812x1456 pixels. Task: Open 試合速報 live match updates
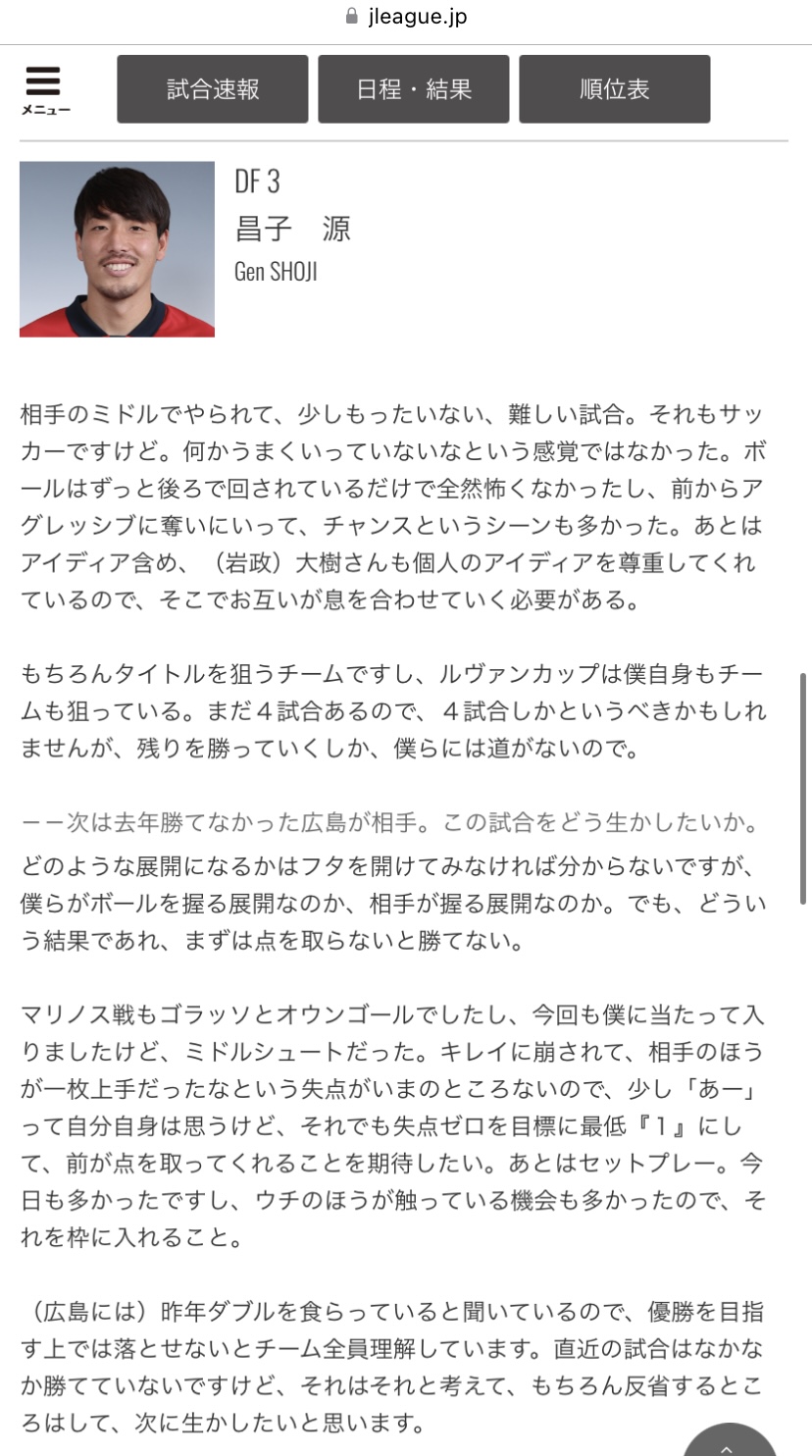(x=213, y=89)
